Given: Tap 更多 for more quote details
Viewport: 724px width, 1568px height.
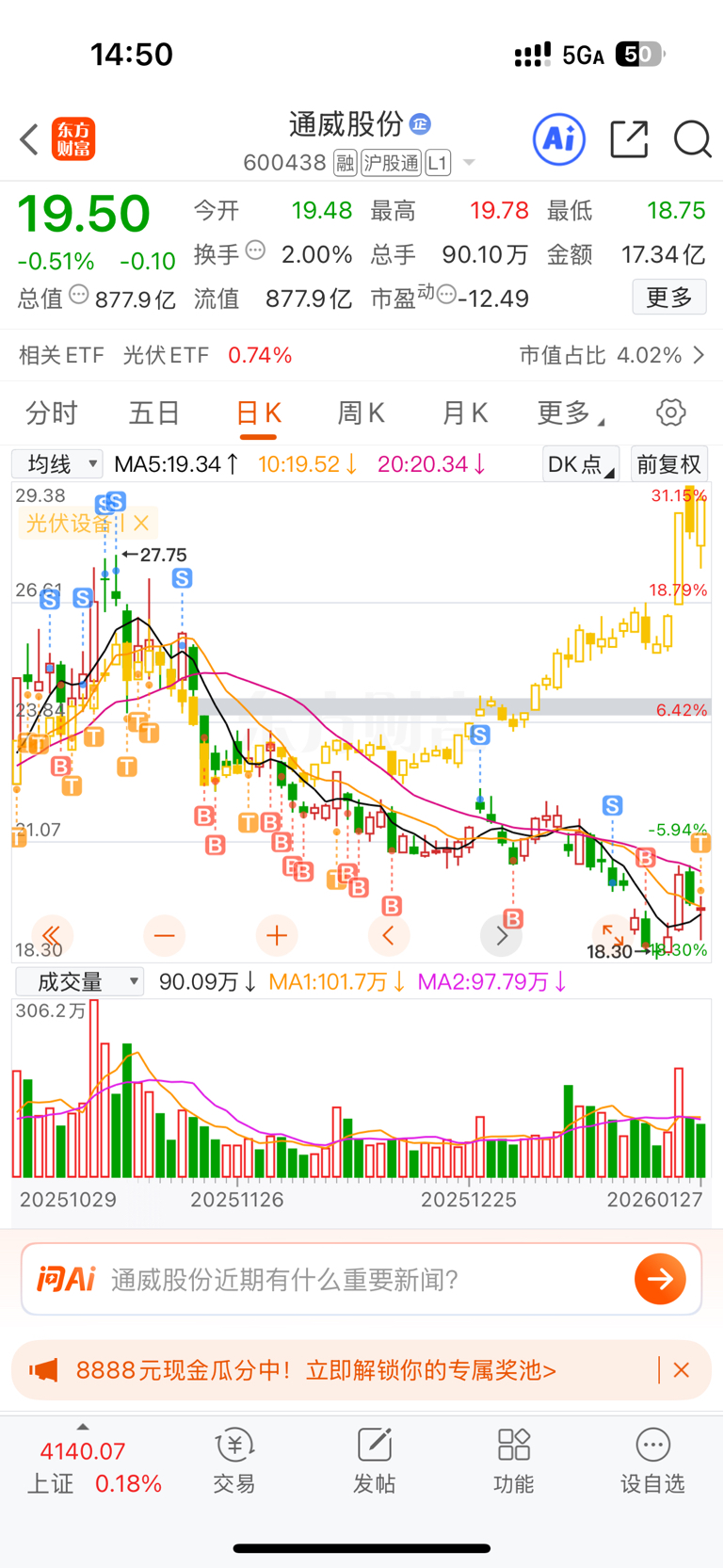Looking at the screenshot, I should [x=668, y=298].
